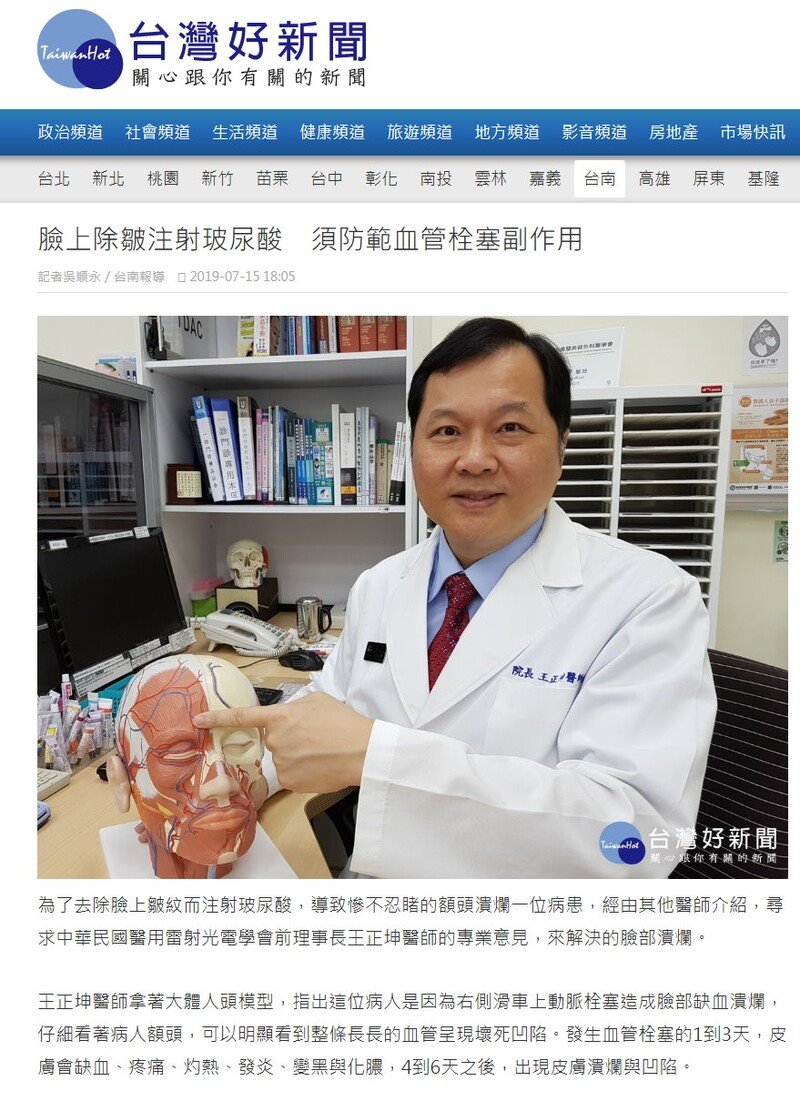Select 台中 local news
Image resolution: width=800 pixels, height=1100 pixels.
[326, 179]
